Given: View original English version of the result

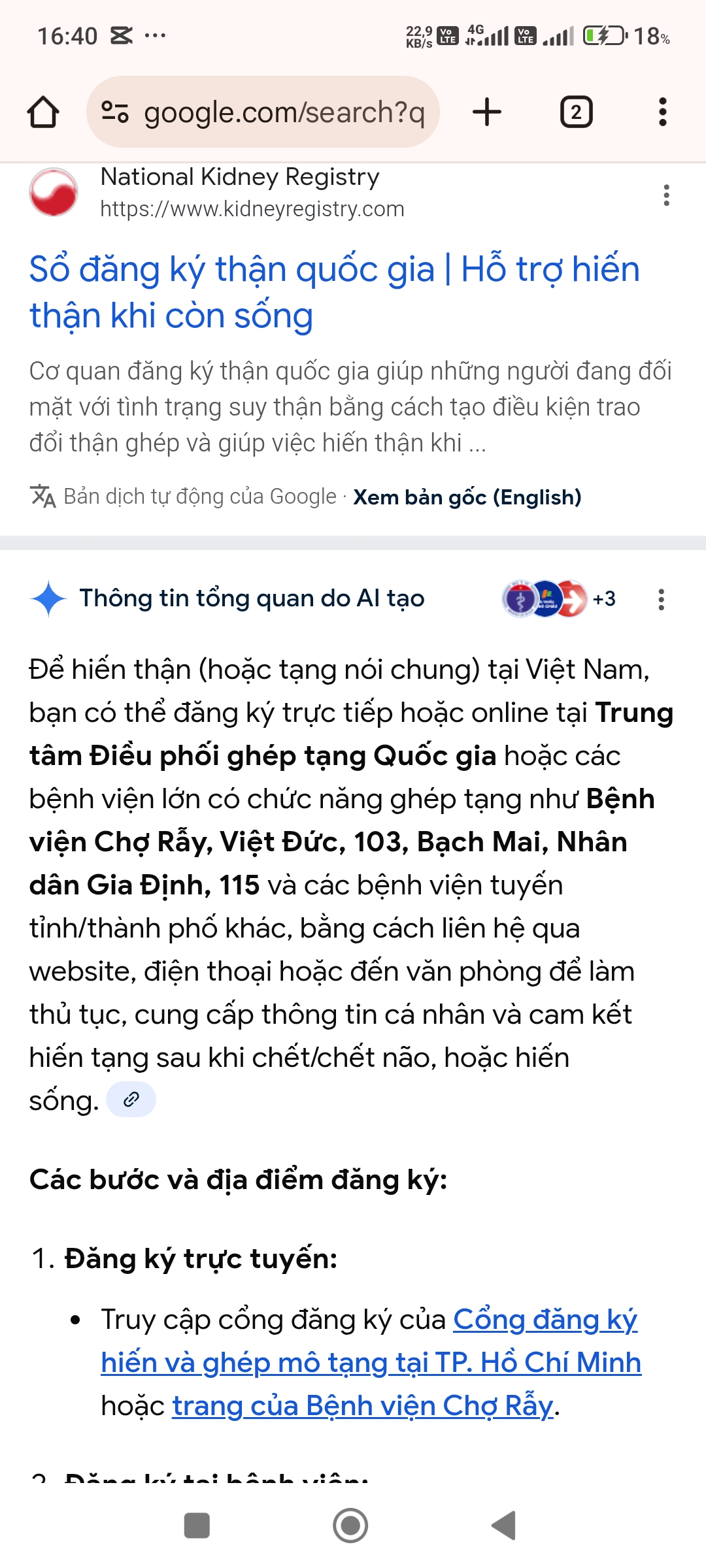Looking at the screenshot, I should point(467,497).
